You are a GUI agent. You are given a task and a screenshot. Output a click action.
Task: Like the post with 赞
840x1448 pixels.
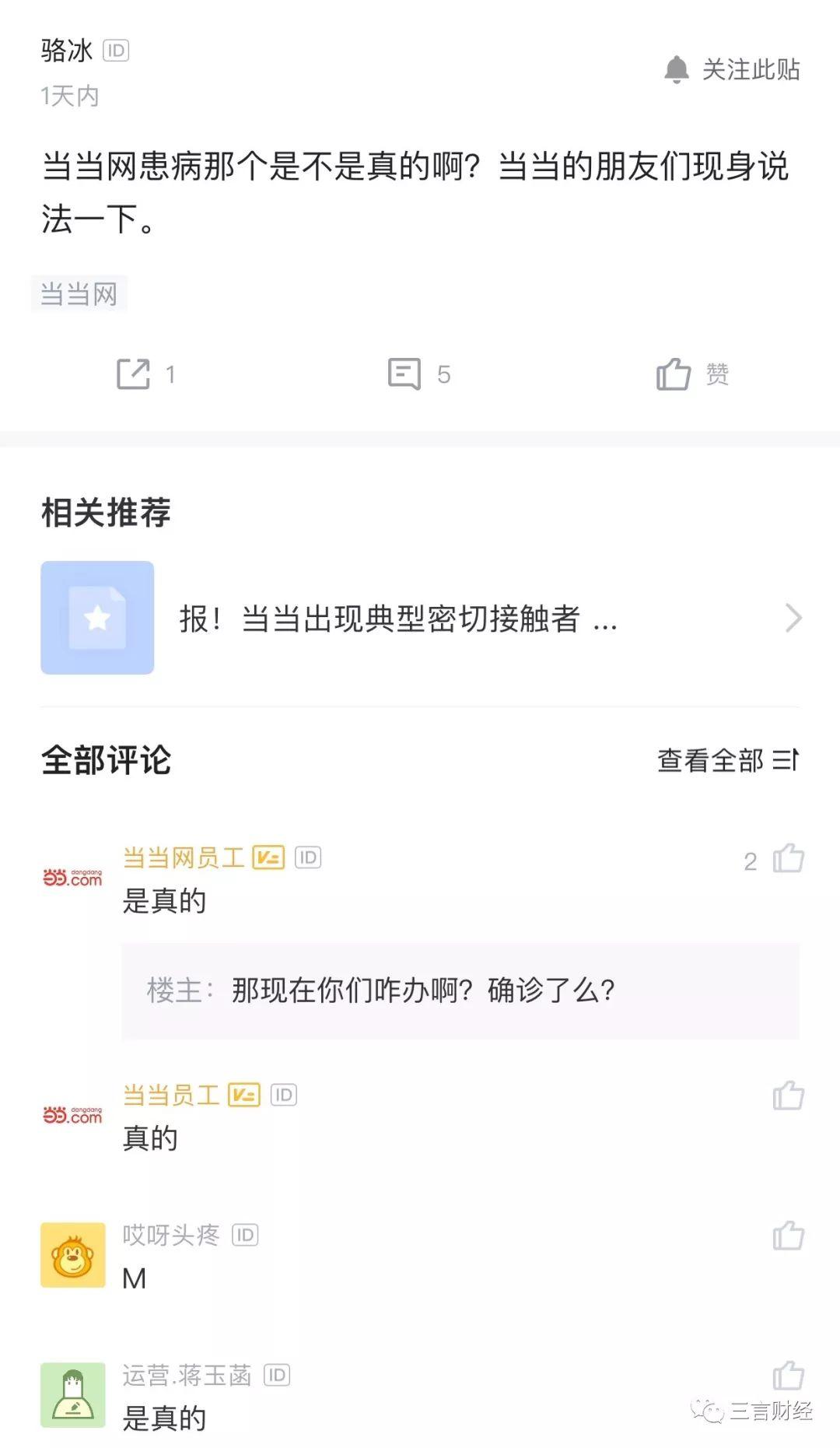click(x=674, y=374)
